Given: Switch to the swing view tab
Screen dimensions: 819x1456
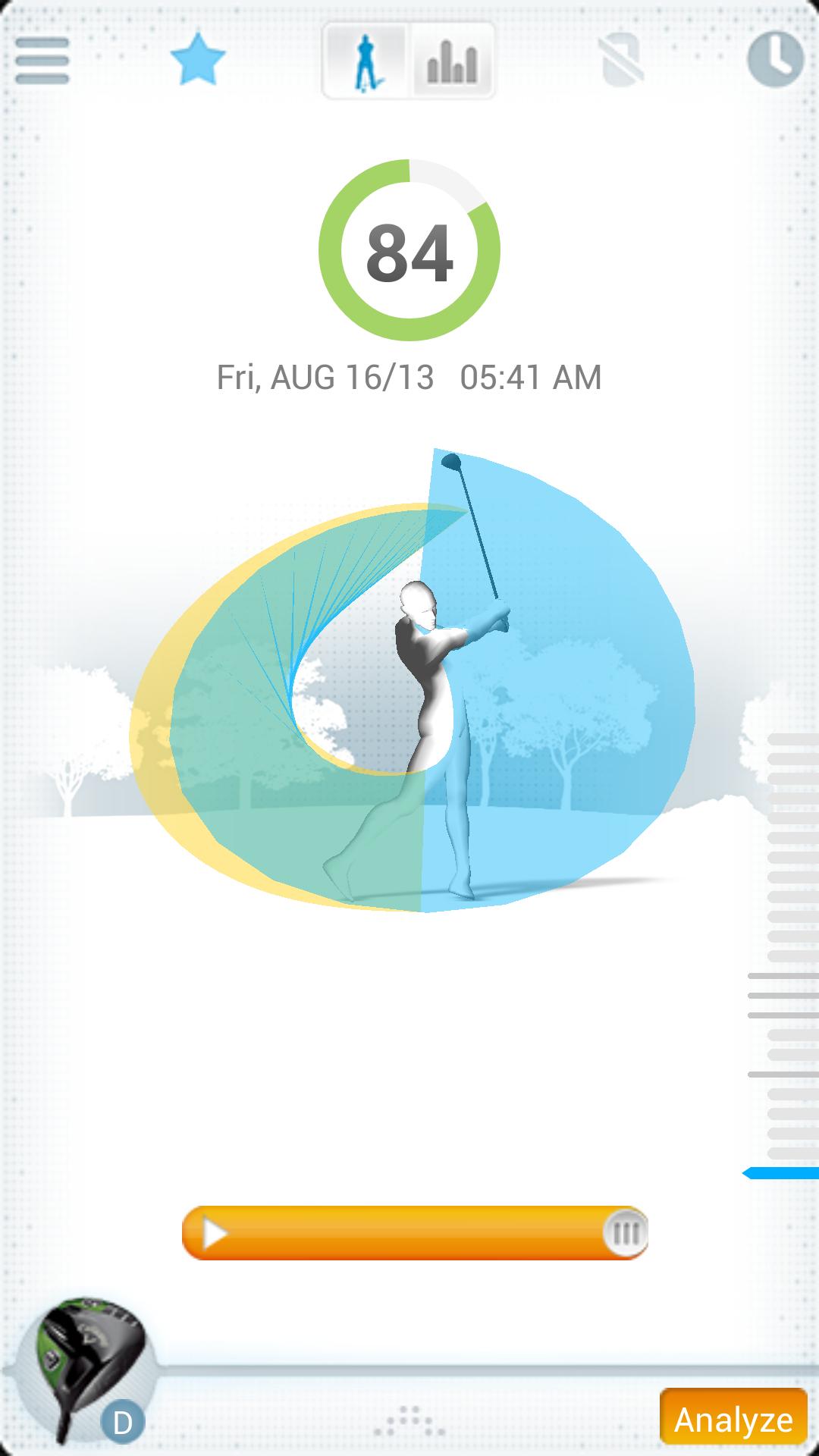Looking at the screenshot, I should (x=366, y=61).
